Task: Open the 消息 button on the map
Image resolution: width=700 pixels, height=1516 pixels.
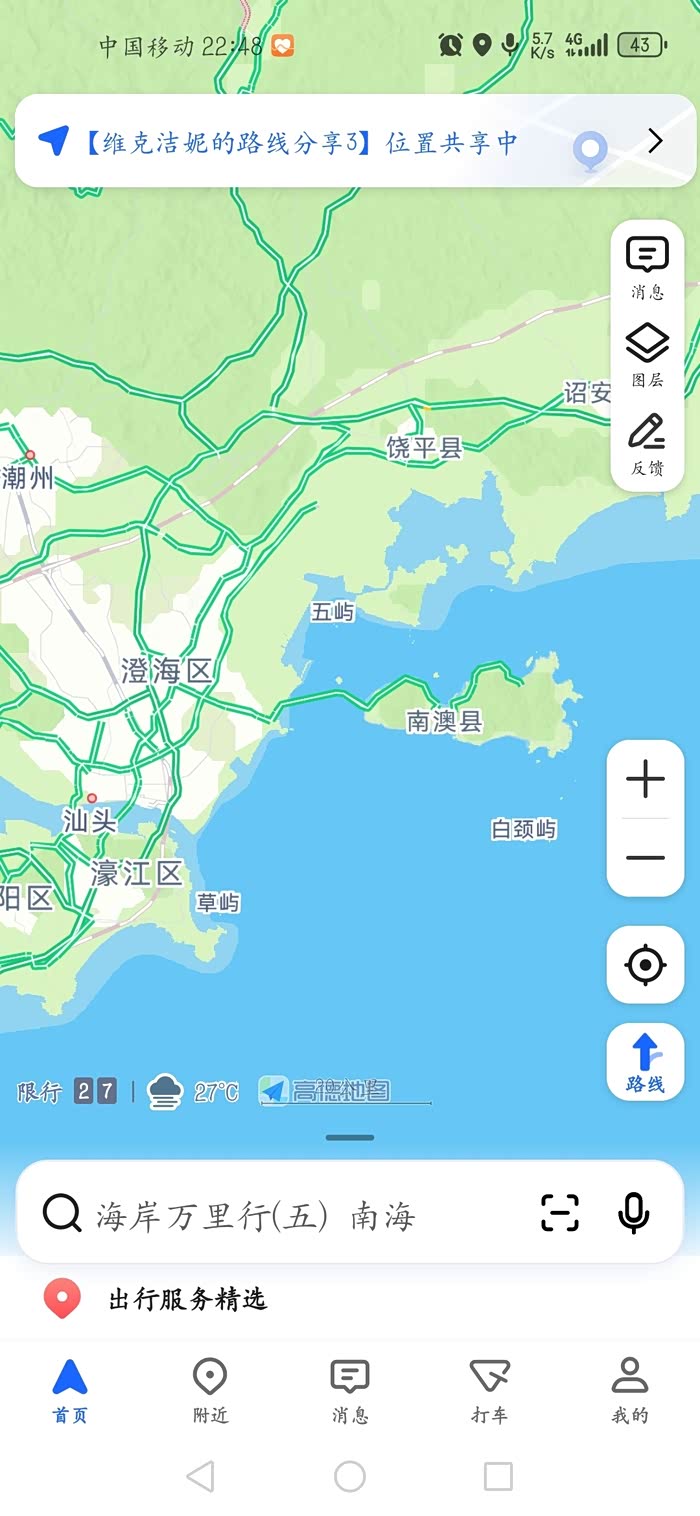Action: coord(647,267)
